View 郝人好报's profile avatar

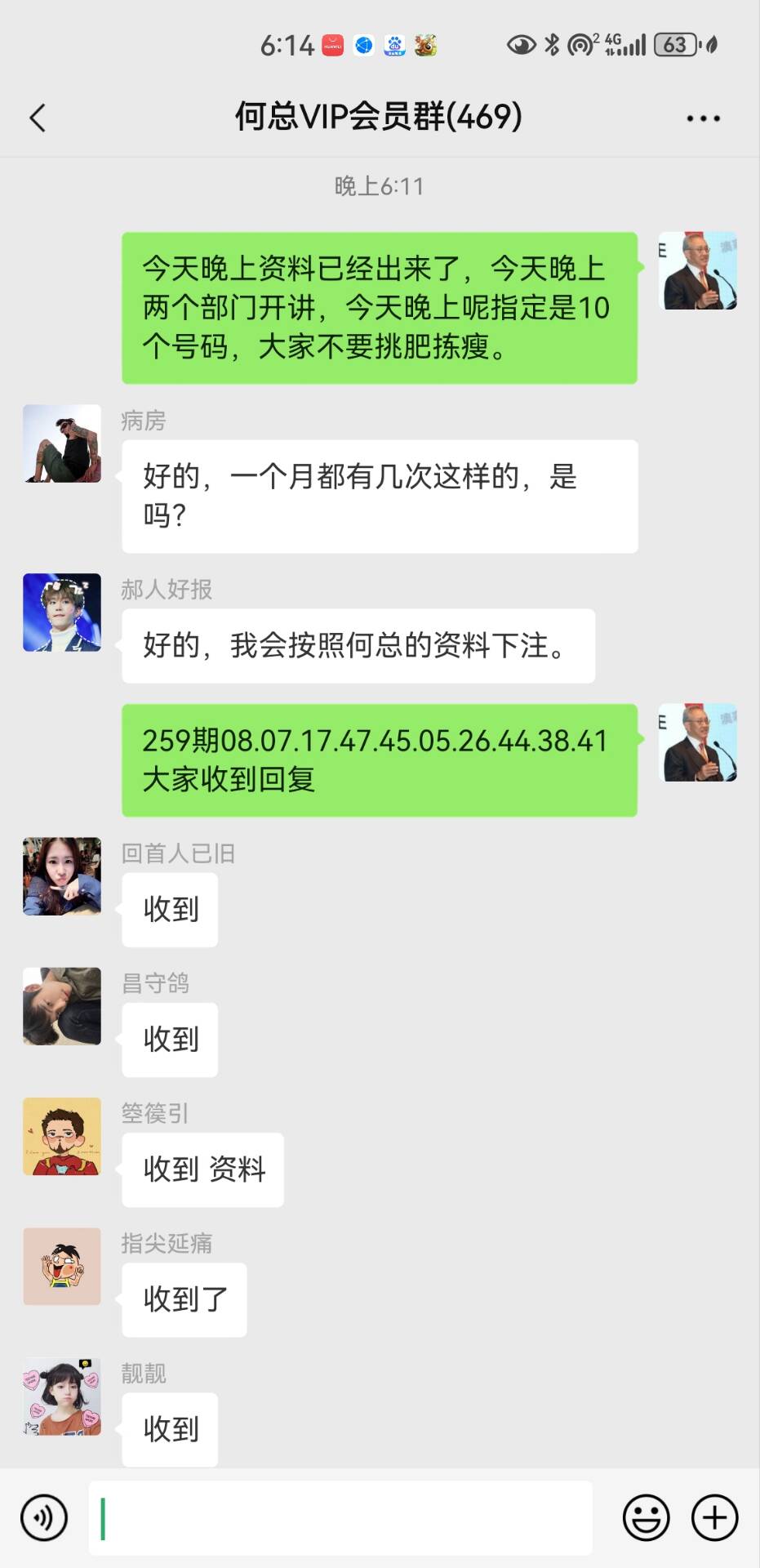click(62, 612)
